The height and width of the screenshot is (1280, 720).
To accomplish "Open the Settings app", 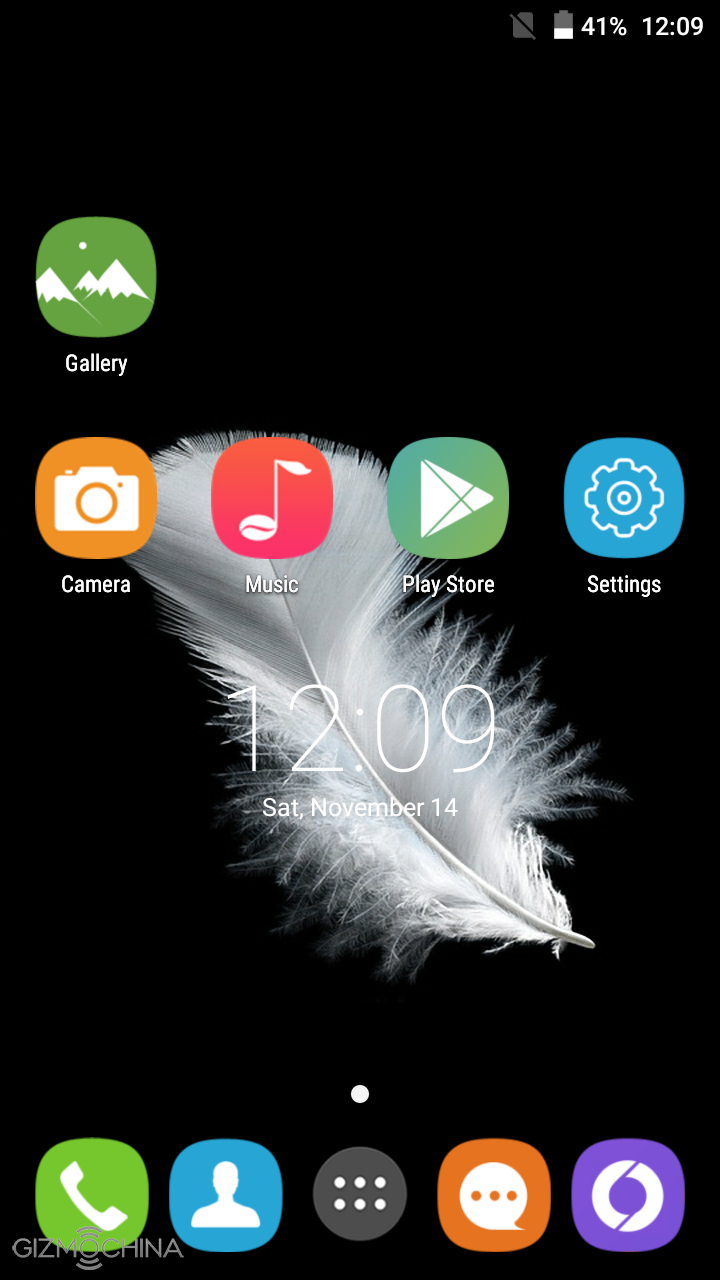I will point(624,498).
